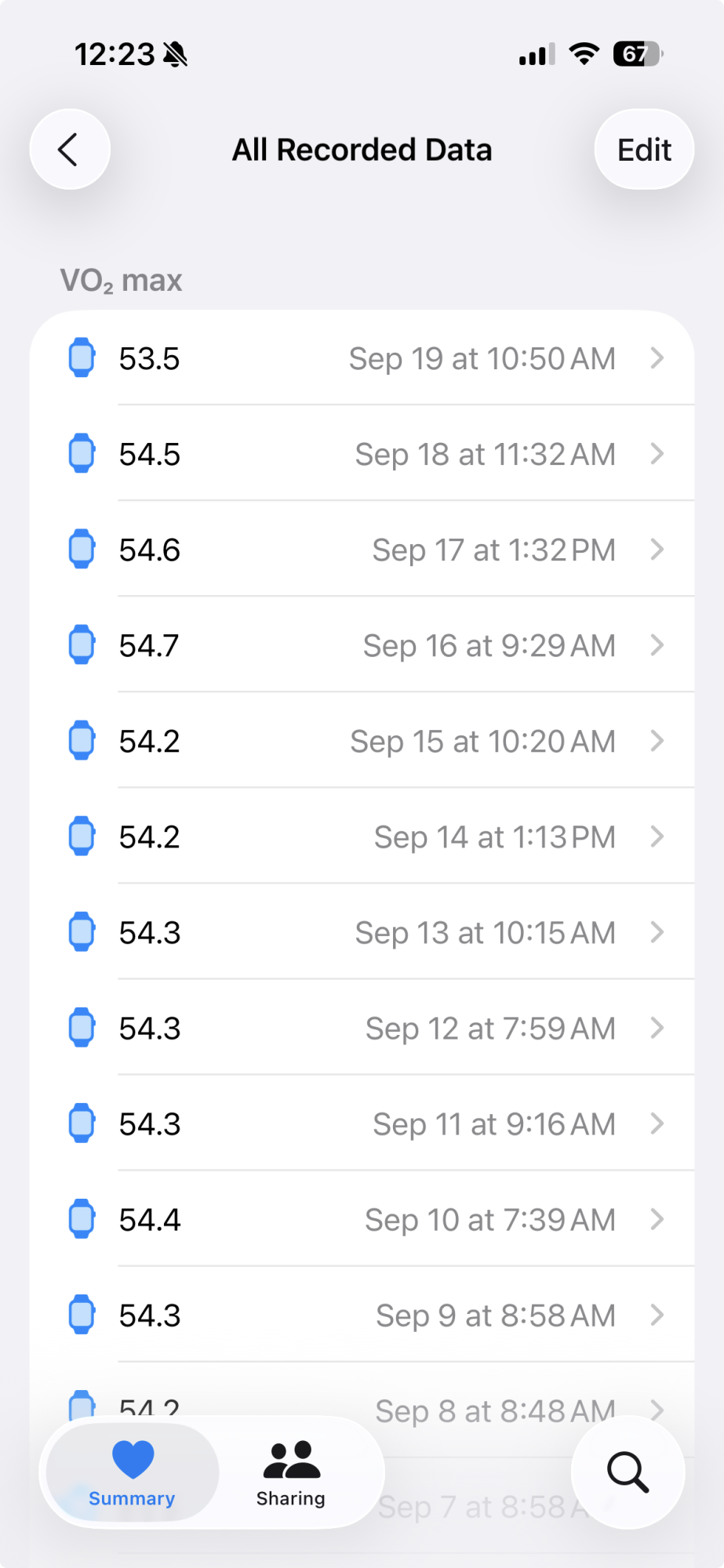
Task: Tap the watch source icon on Sep 18 entry
Action: (x=82, y=453)
